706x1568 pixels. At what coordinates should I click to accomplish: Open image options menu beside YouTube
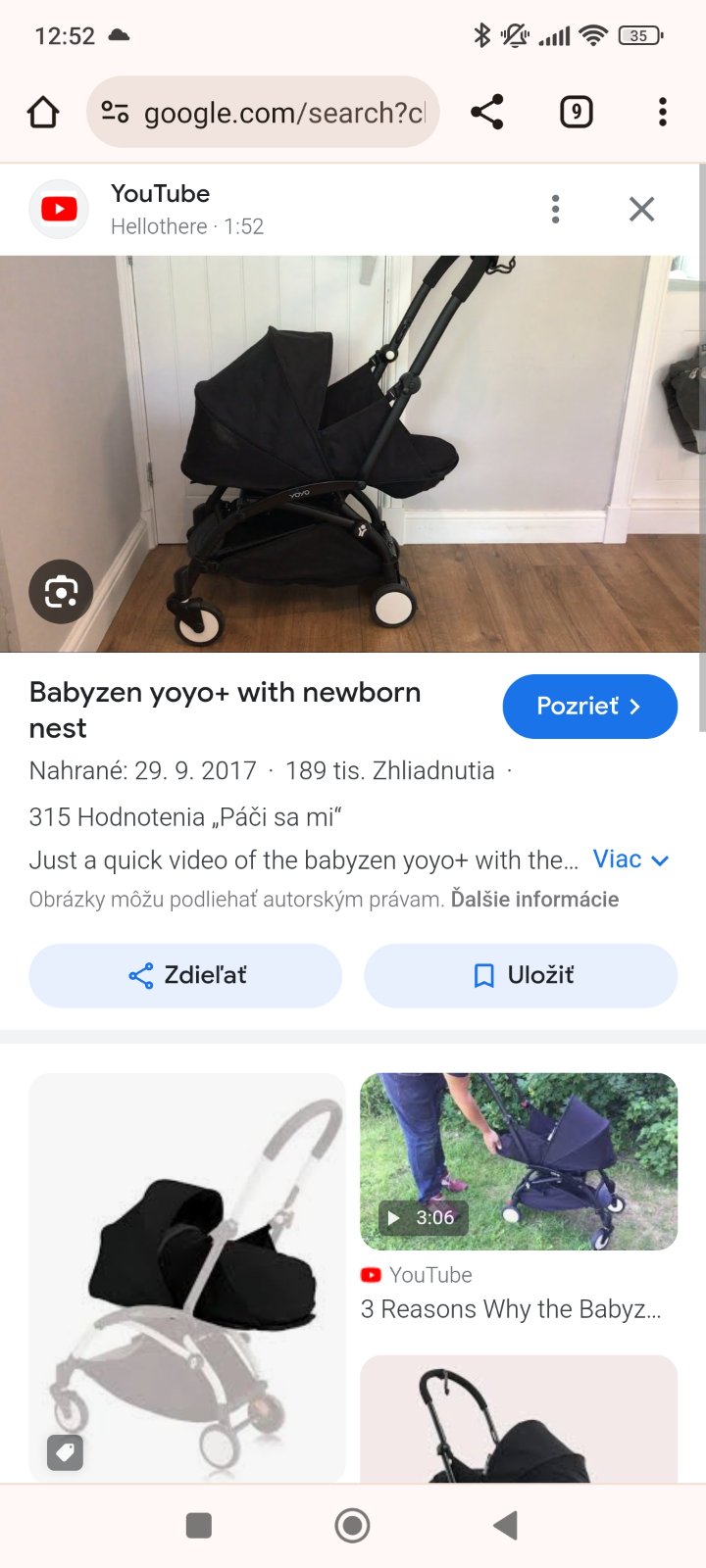tap(555, 209)
